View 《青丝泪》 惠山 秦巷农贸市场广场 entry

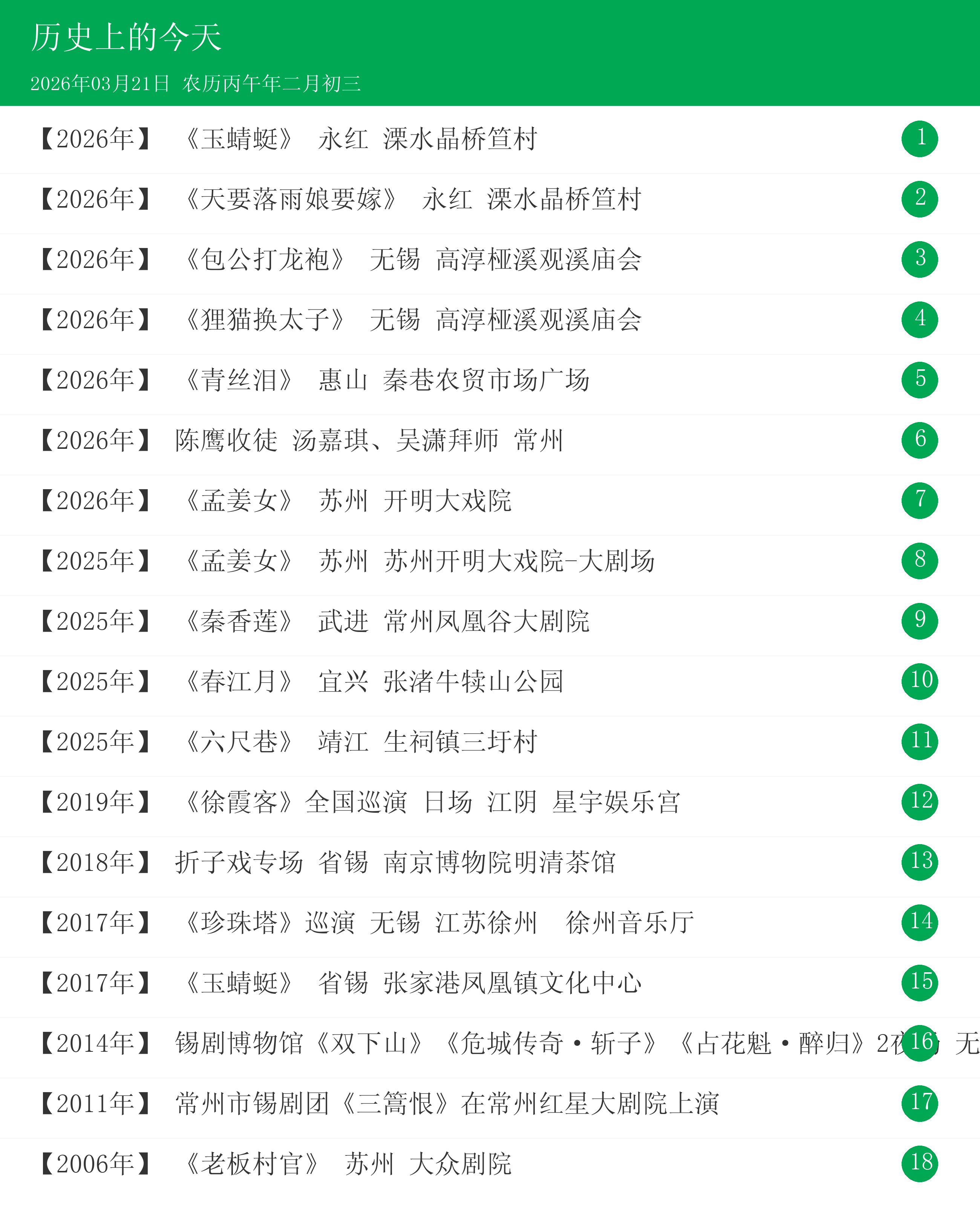pos(387,380)
